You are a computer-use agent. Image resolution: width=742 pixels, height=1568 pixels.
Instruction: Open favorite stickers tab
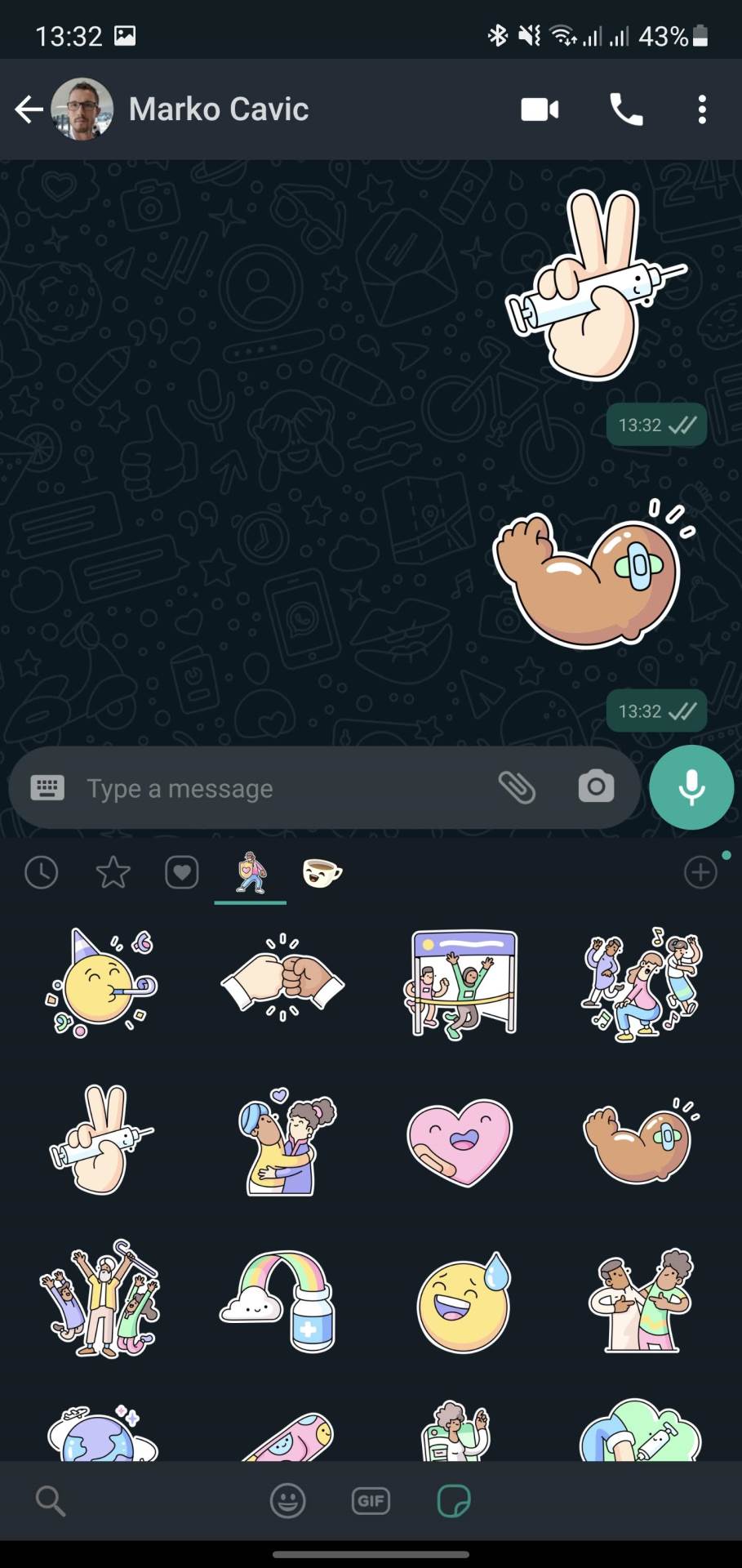pos(113,873)
